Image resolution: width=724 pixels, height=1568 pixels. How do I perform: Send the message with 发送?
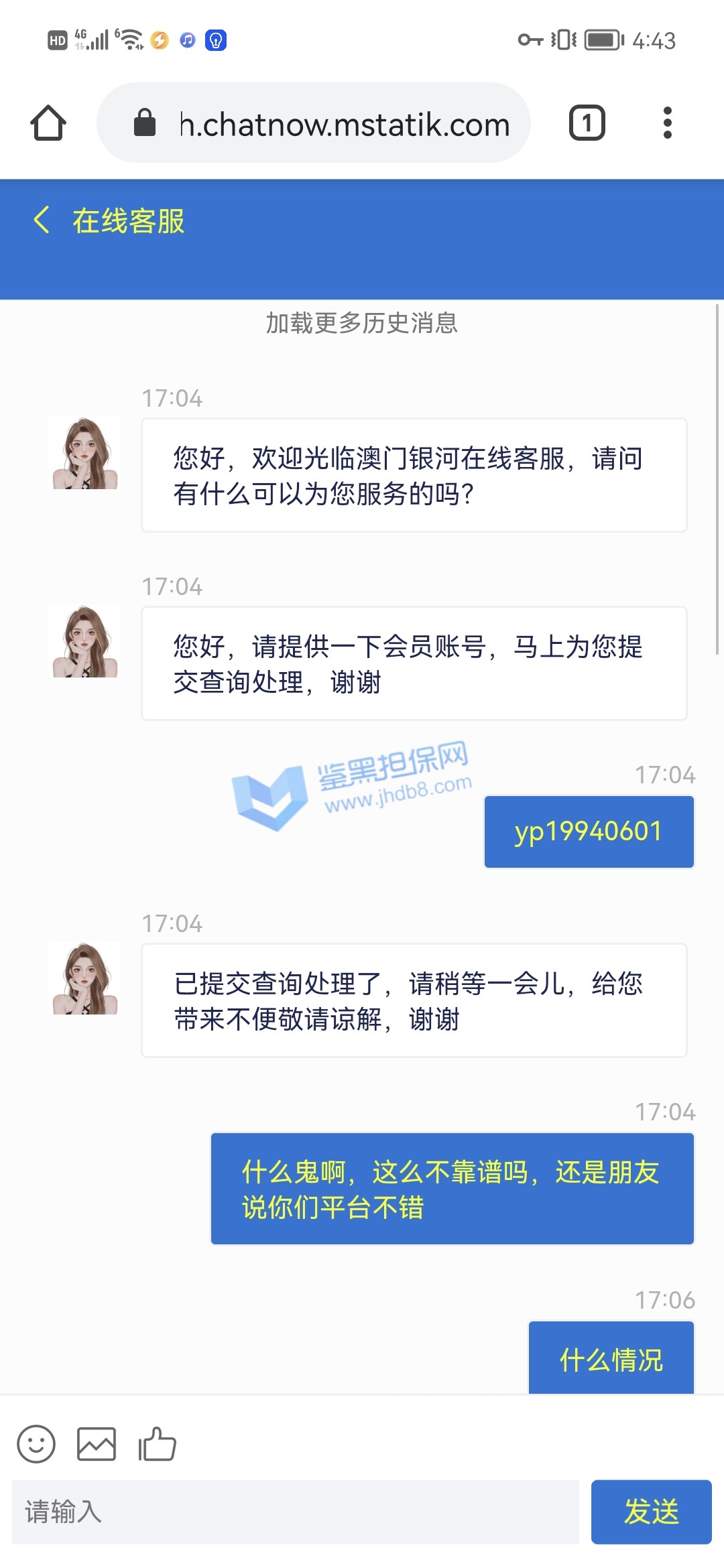[x=651, y=1512]
